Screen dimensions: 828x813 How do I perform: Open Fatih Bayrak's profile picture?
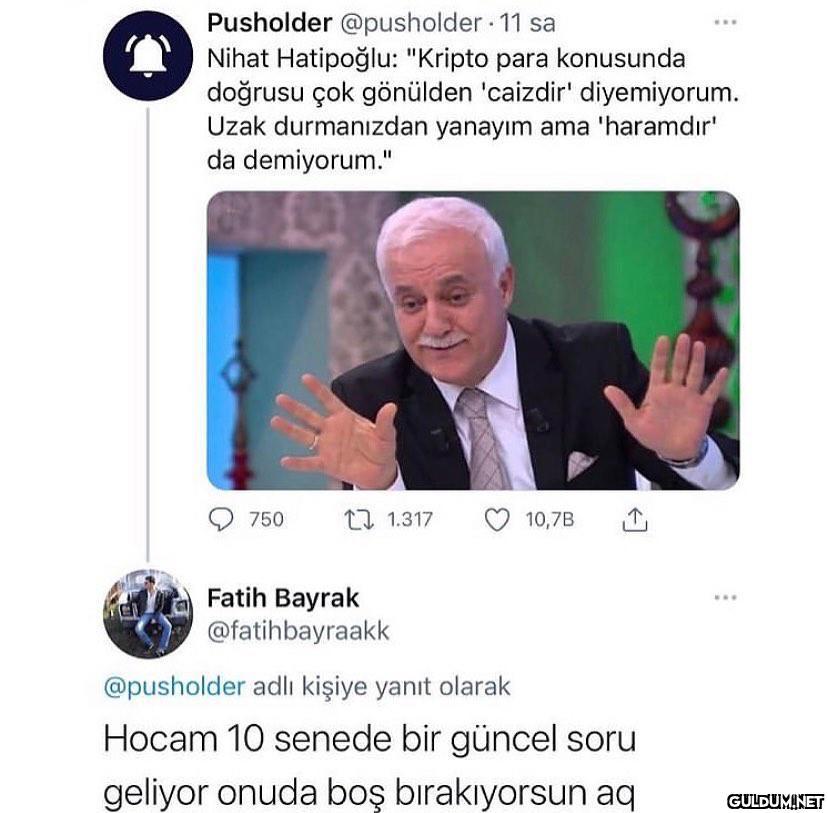(x=148, y=613)
